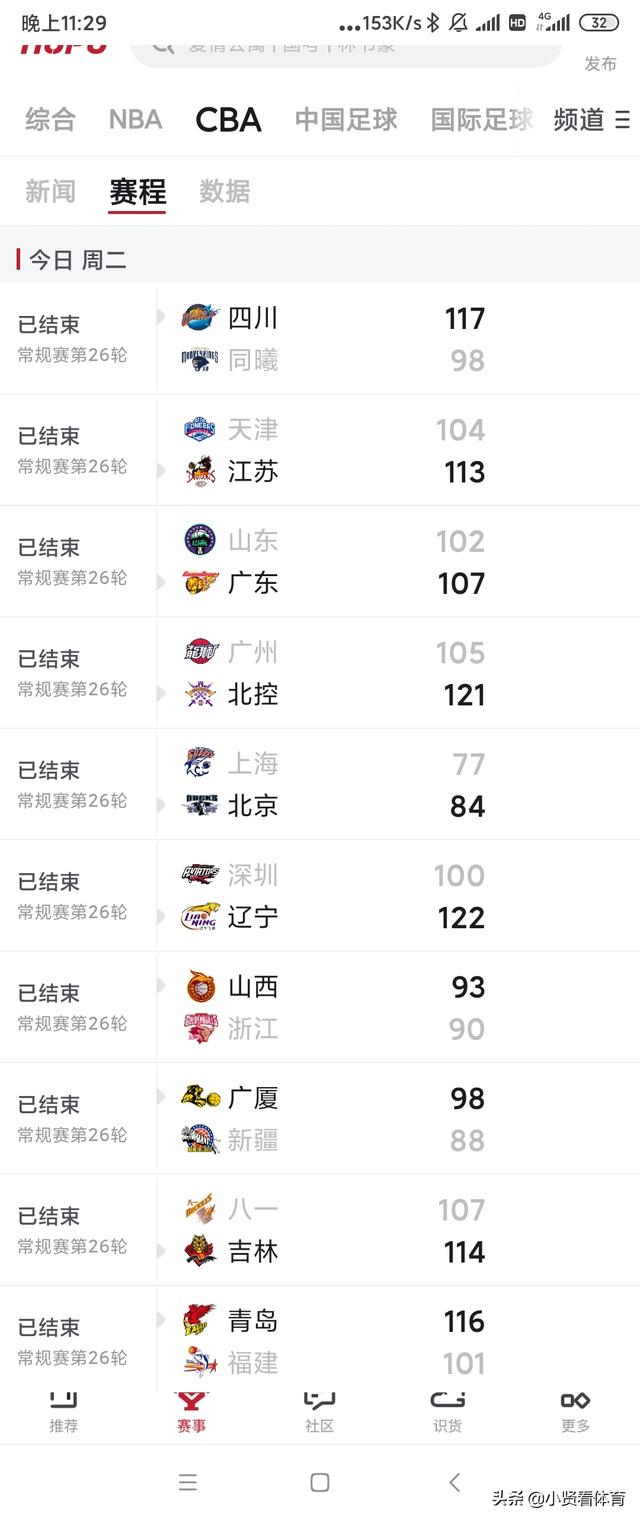This screenshot has width=640, height=1521.
Task: Open the 上海 vs 北京 match
Action: [320, 785]
